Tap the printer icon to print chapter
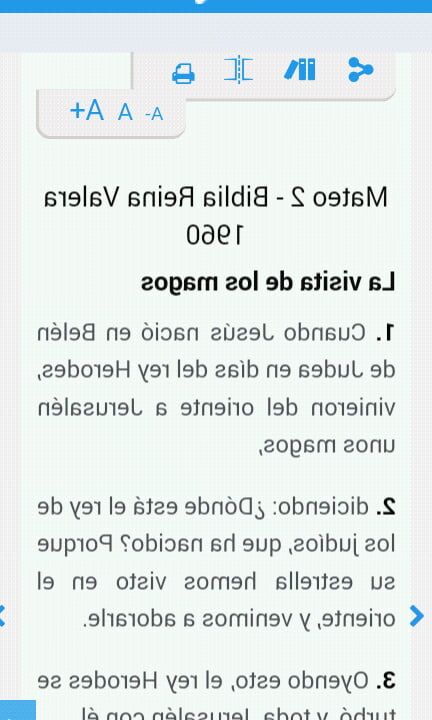 183,73
